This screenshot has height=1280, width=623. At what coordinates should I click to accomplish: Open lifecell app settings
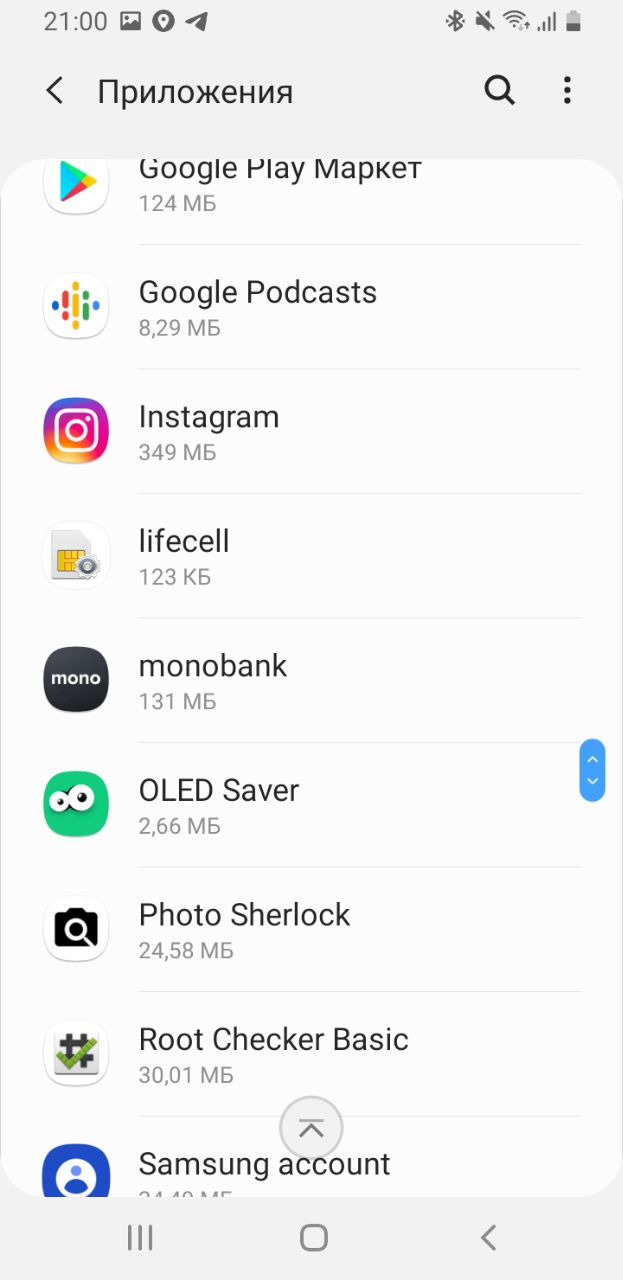coord(311,556)
